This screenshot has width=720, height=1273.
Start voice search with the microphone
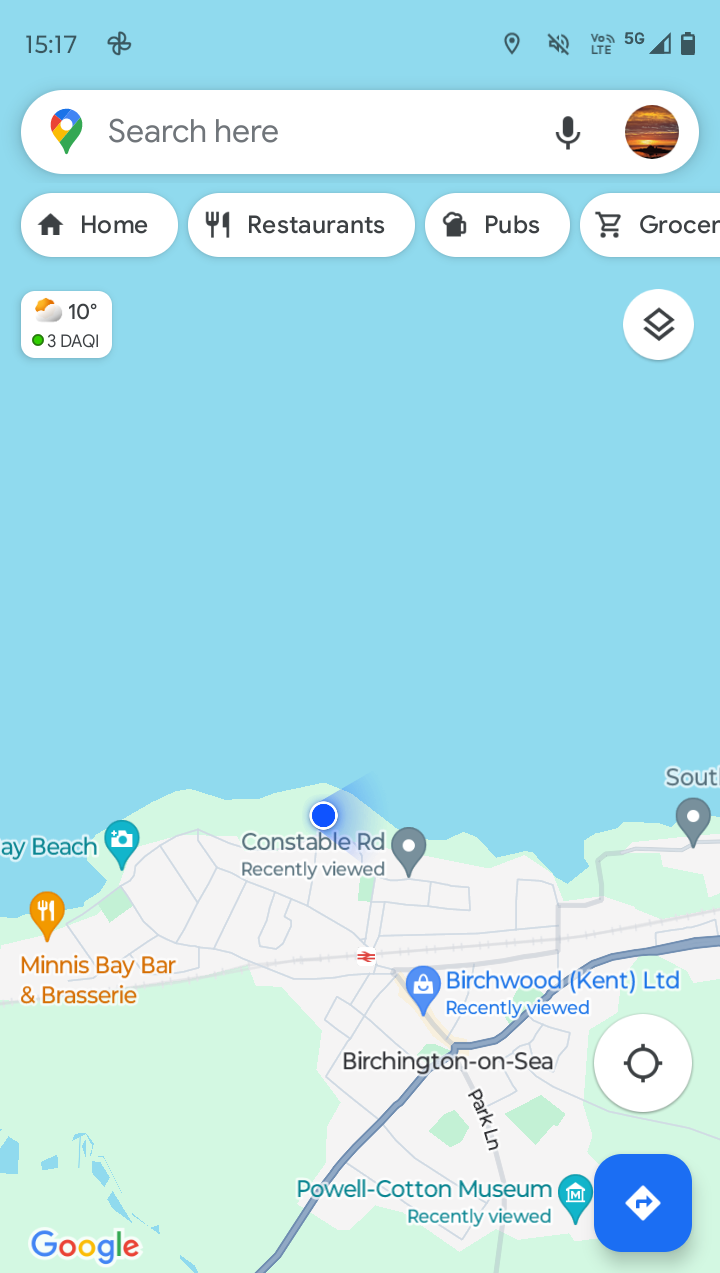pos(567,132)
